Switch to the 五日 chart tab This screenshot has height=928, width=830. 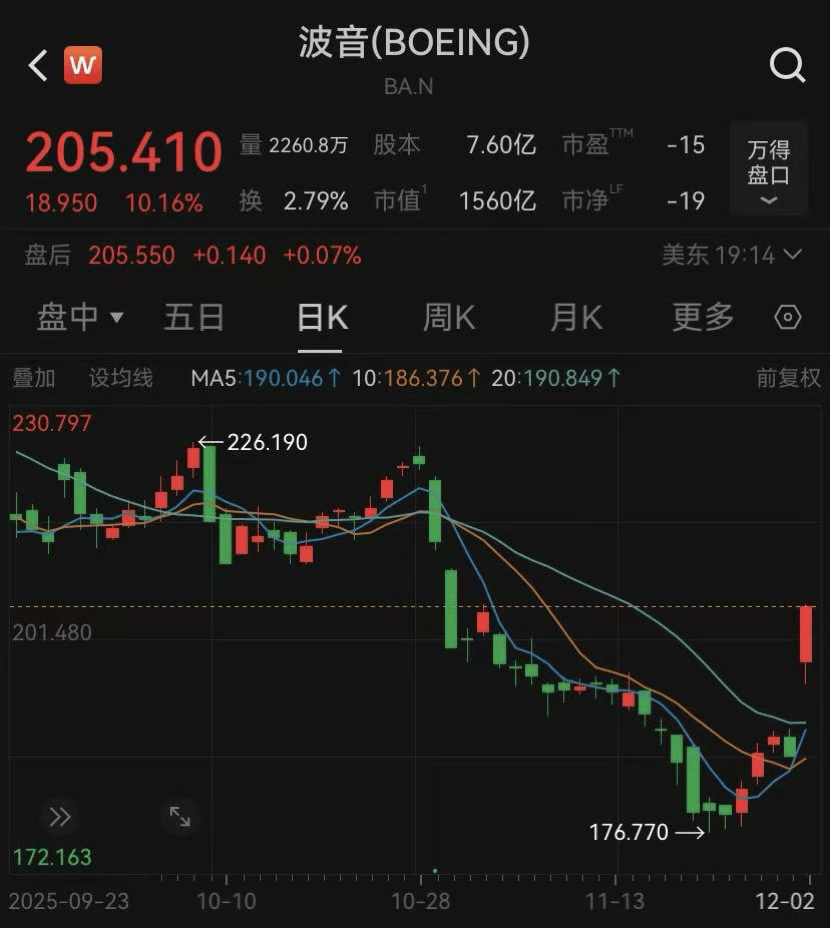pyautogui.click(x=194, y=318)
